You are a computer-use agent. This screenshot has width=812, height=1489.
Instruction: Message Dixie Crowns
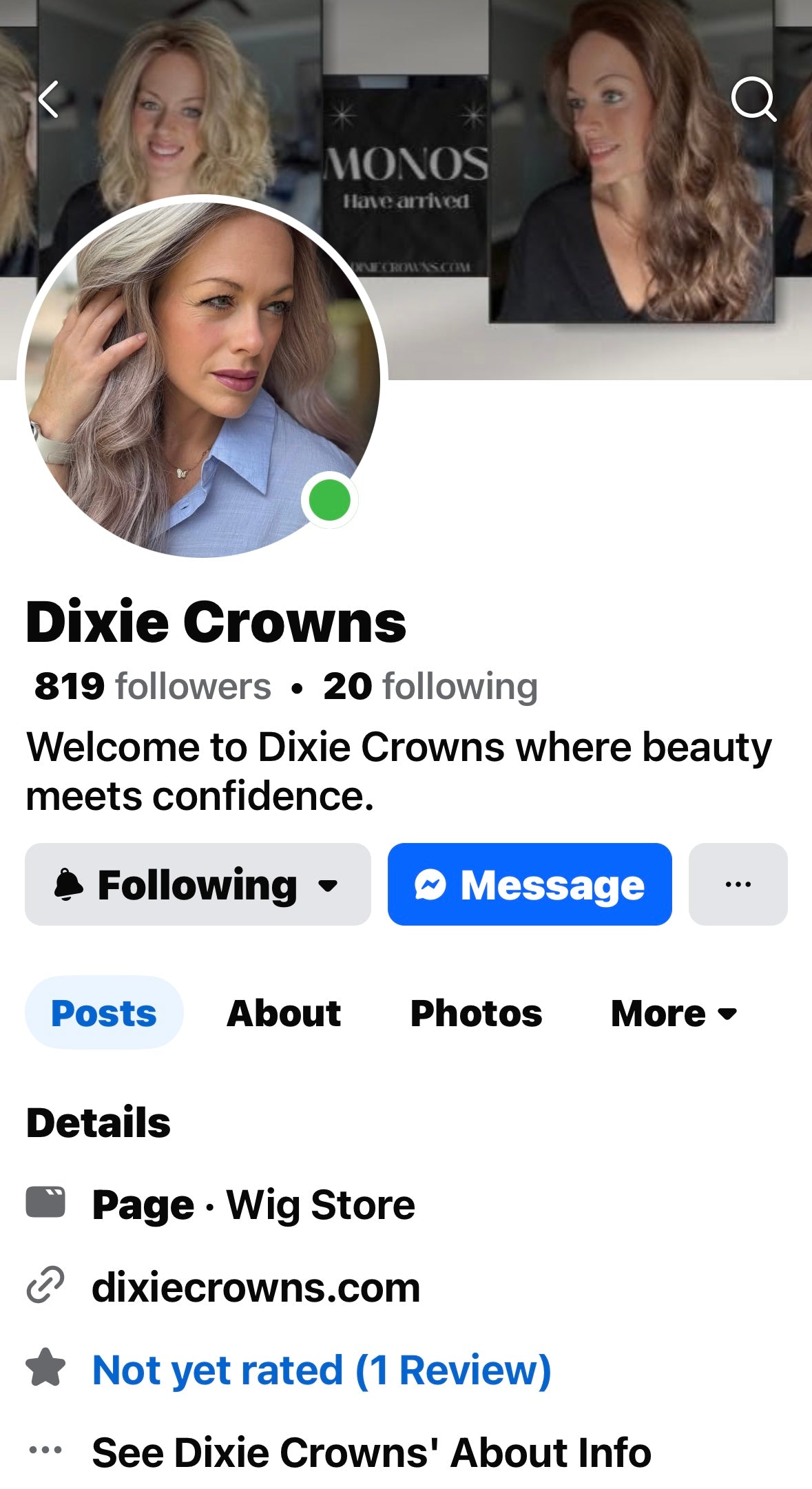tap(530, 884)
